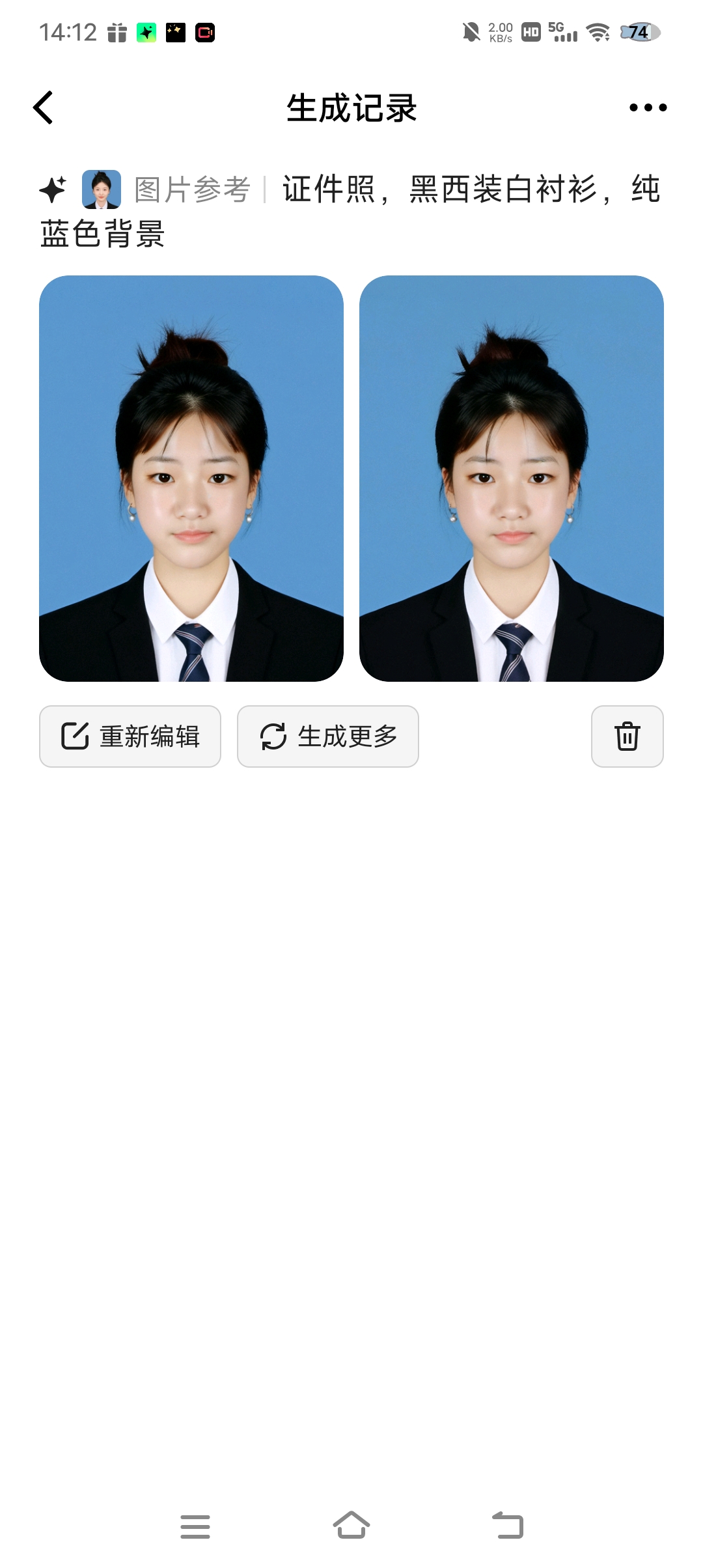
Task: Delete this generation record
Action: tap(627, 736)
